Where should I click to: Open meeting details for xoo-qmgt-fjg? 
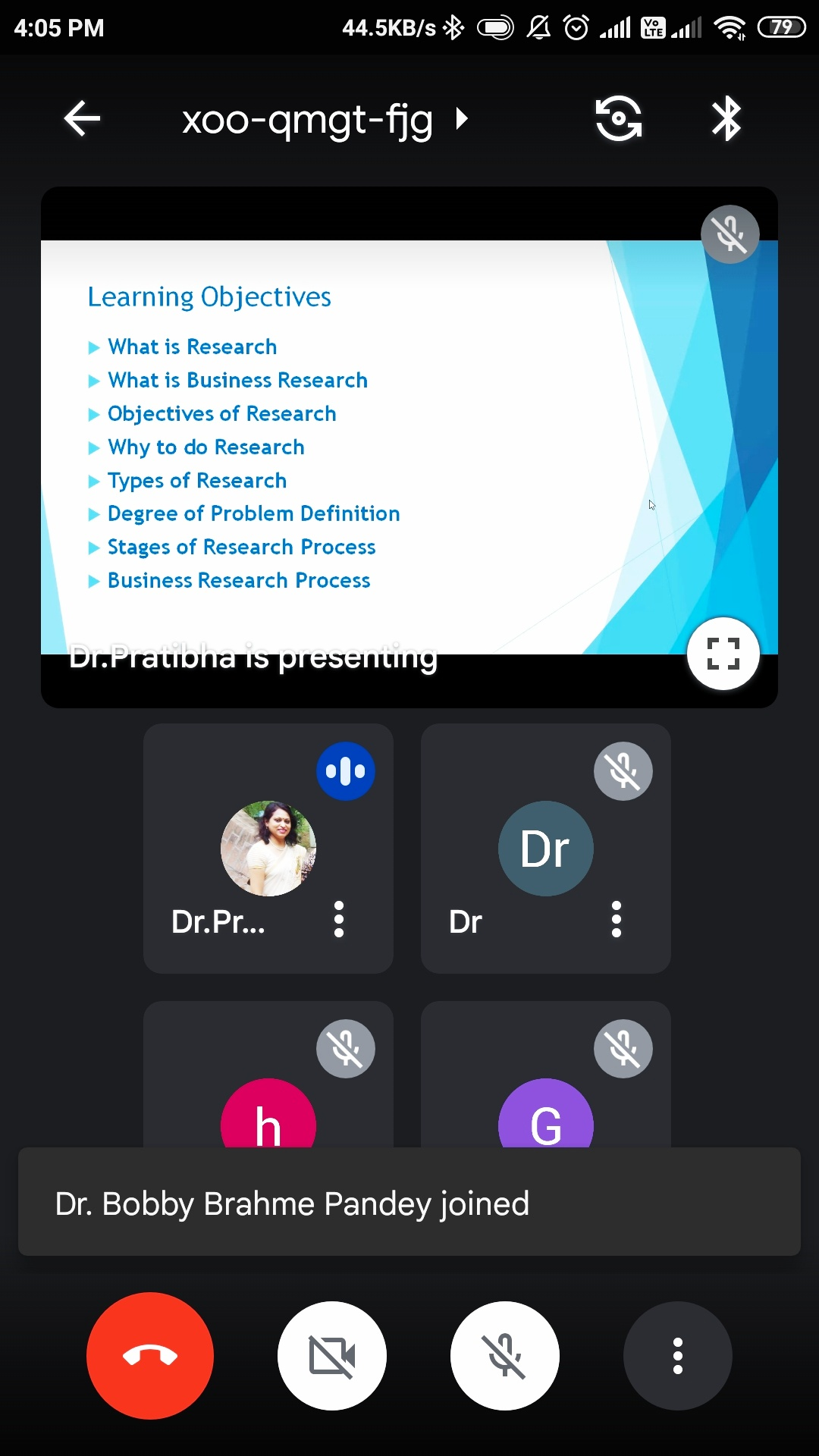pyautogui.click(x=325, y=119)
